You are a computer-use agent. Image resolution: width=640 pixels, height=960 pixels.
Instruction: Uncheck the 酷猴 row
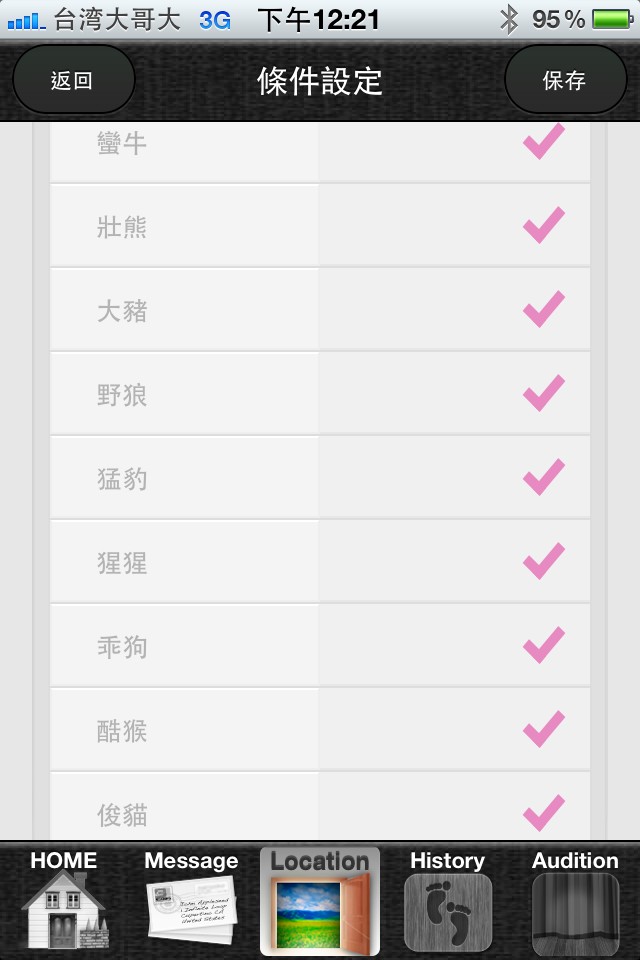point(543,731)
